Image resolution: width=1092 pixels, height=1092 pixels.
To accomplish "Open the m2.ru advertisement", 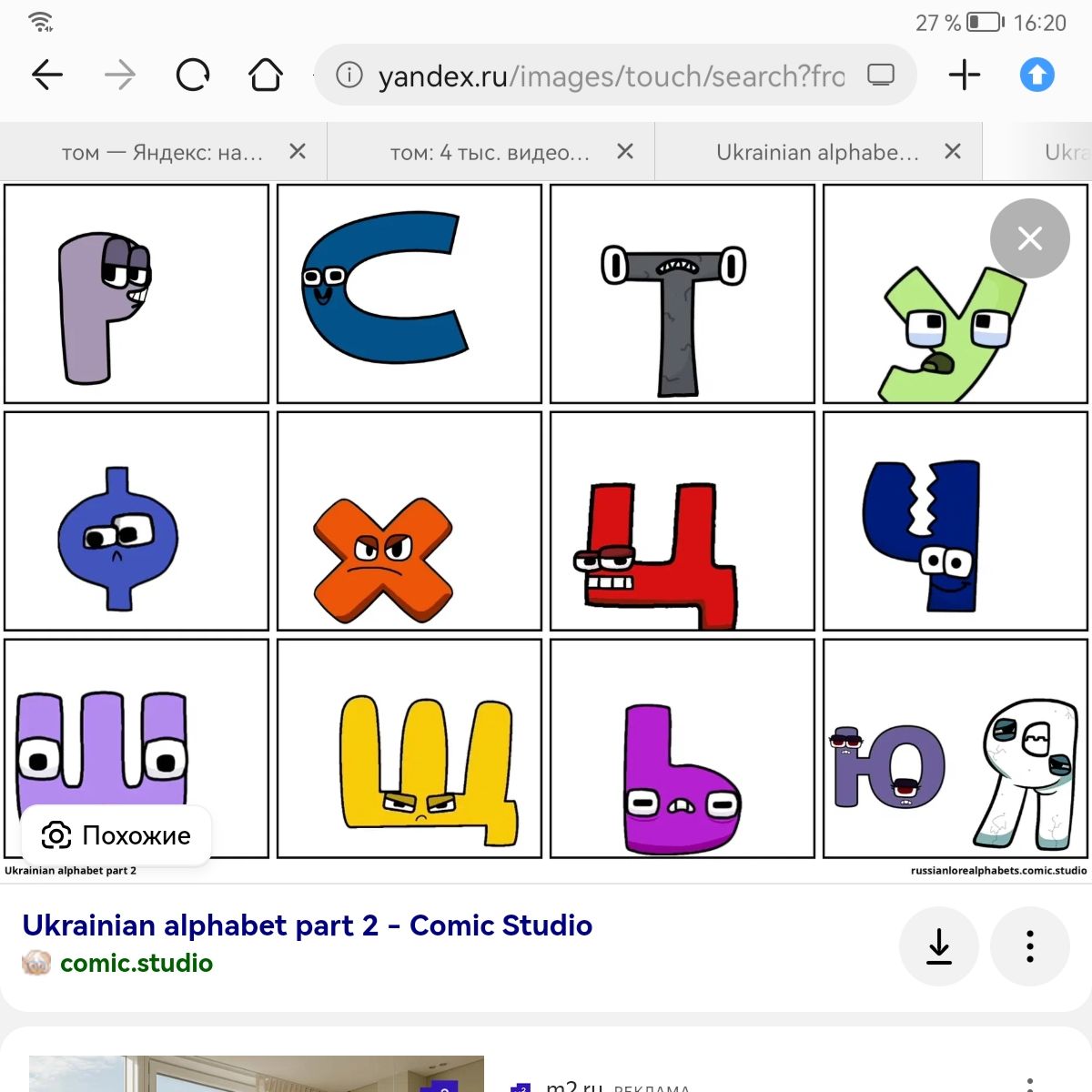I will pos(573,1085).
